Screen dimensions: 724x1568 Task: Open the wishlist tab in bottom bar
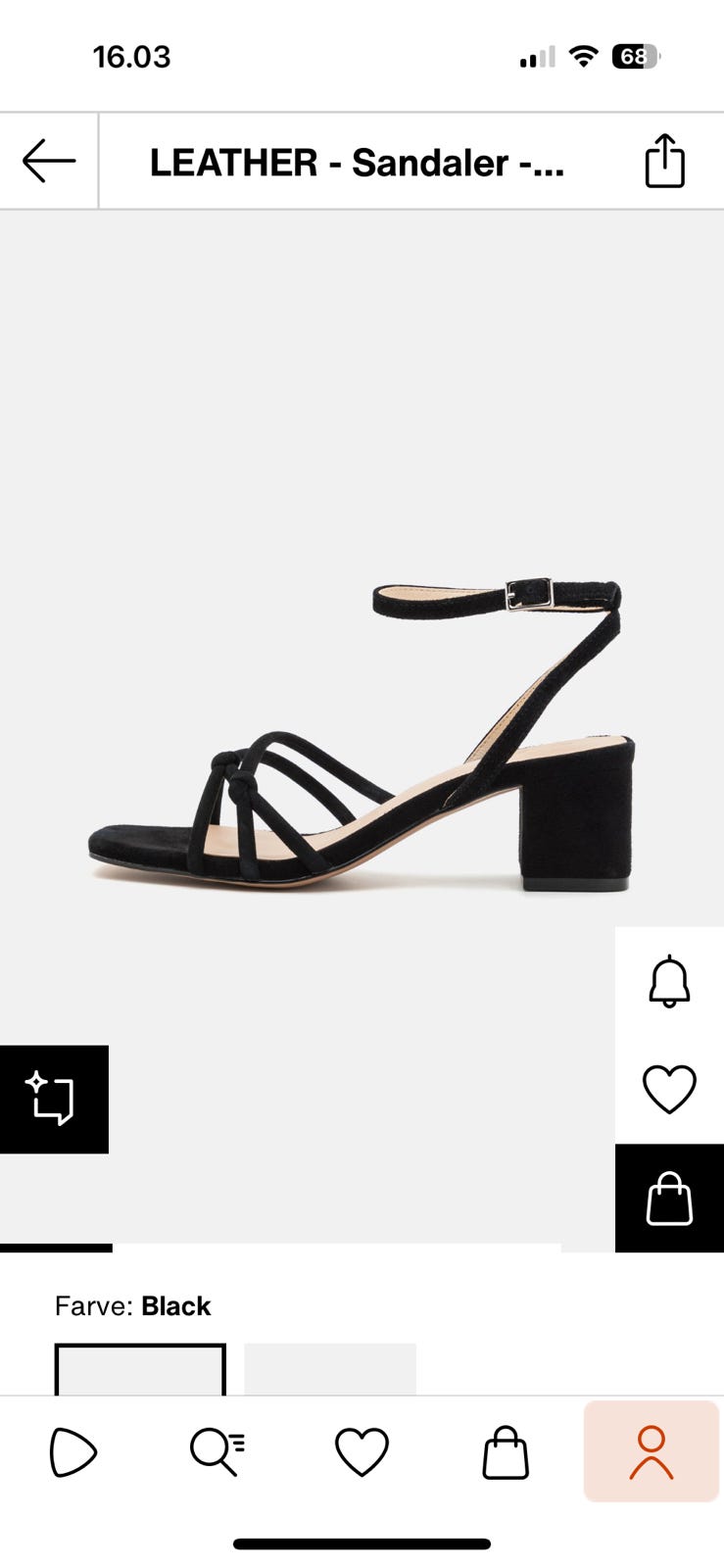pos(362,1451)
